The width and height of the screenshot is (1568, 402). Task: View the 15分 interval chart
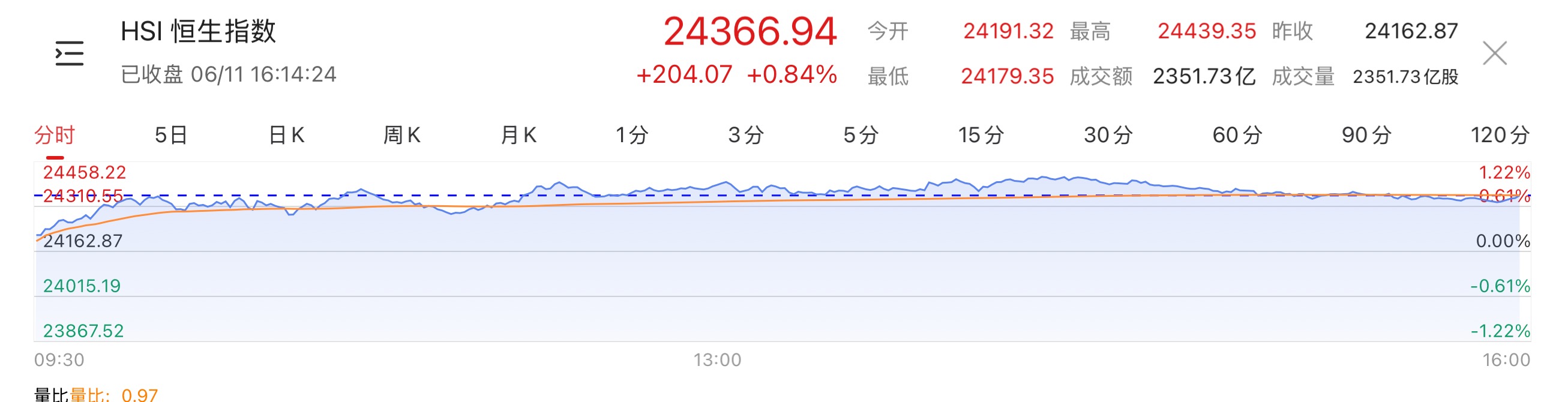[x=981, y=135]
